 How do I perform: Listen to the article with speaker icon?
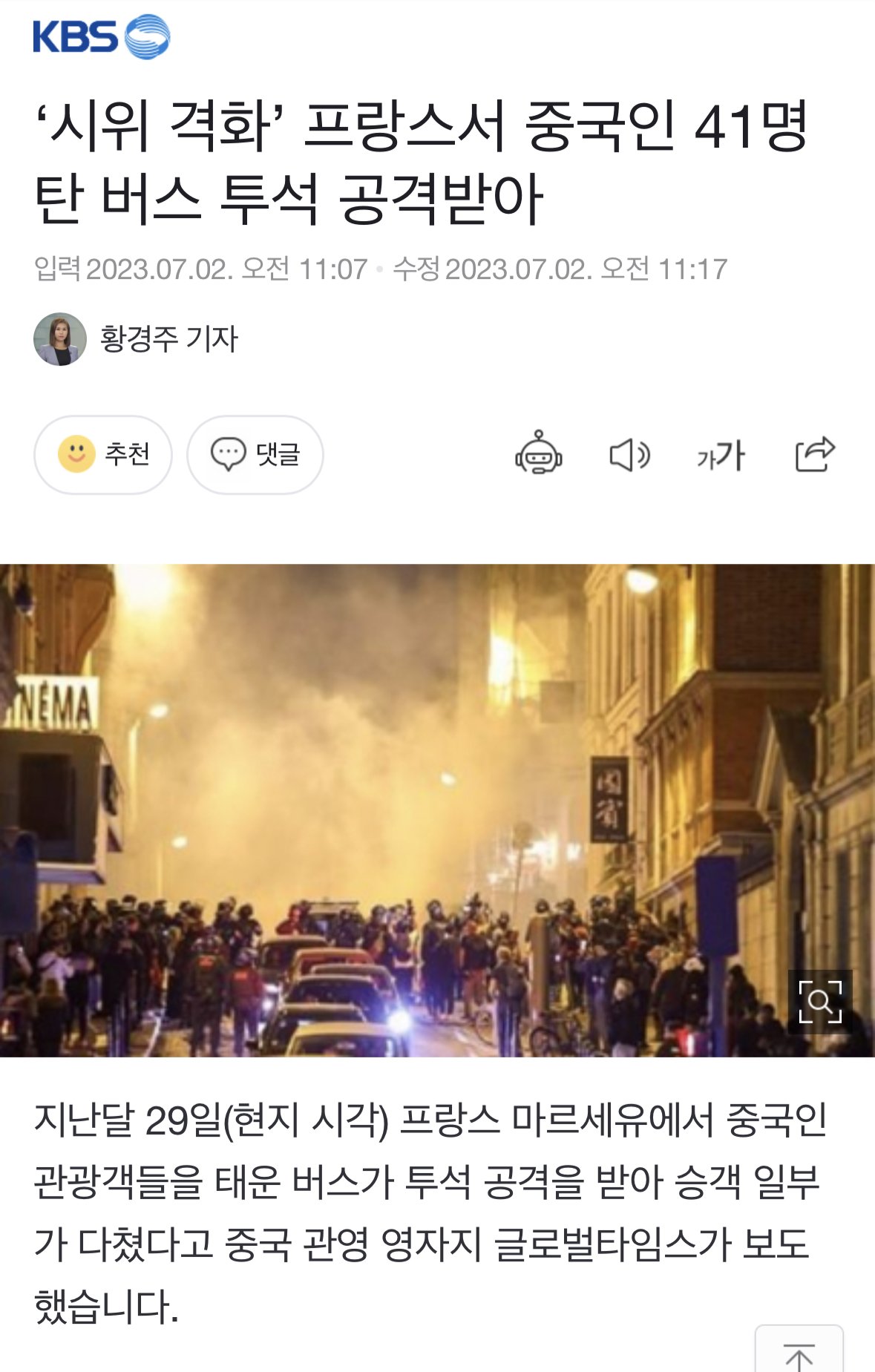point(629,454)
